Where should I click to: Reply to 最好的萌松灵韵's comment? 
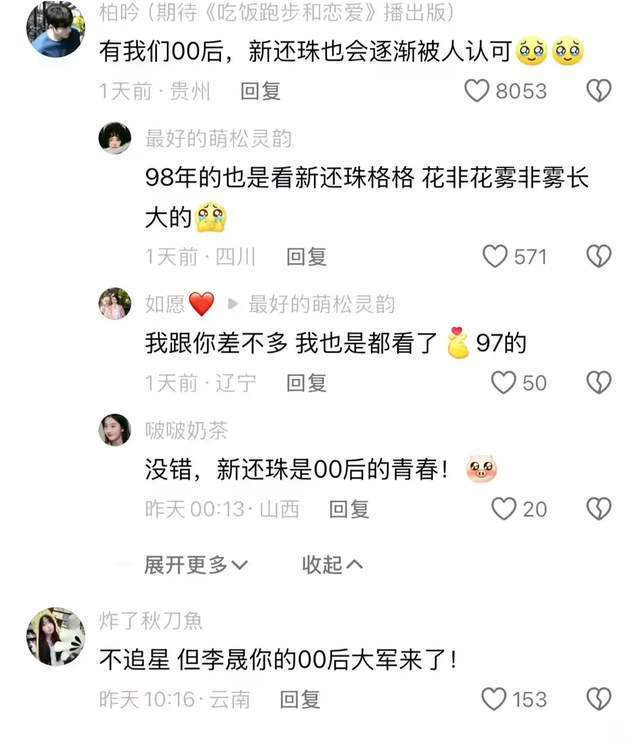(x=306, y=256)
